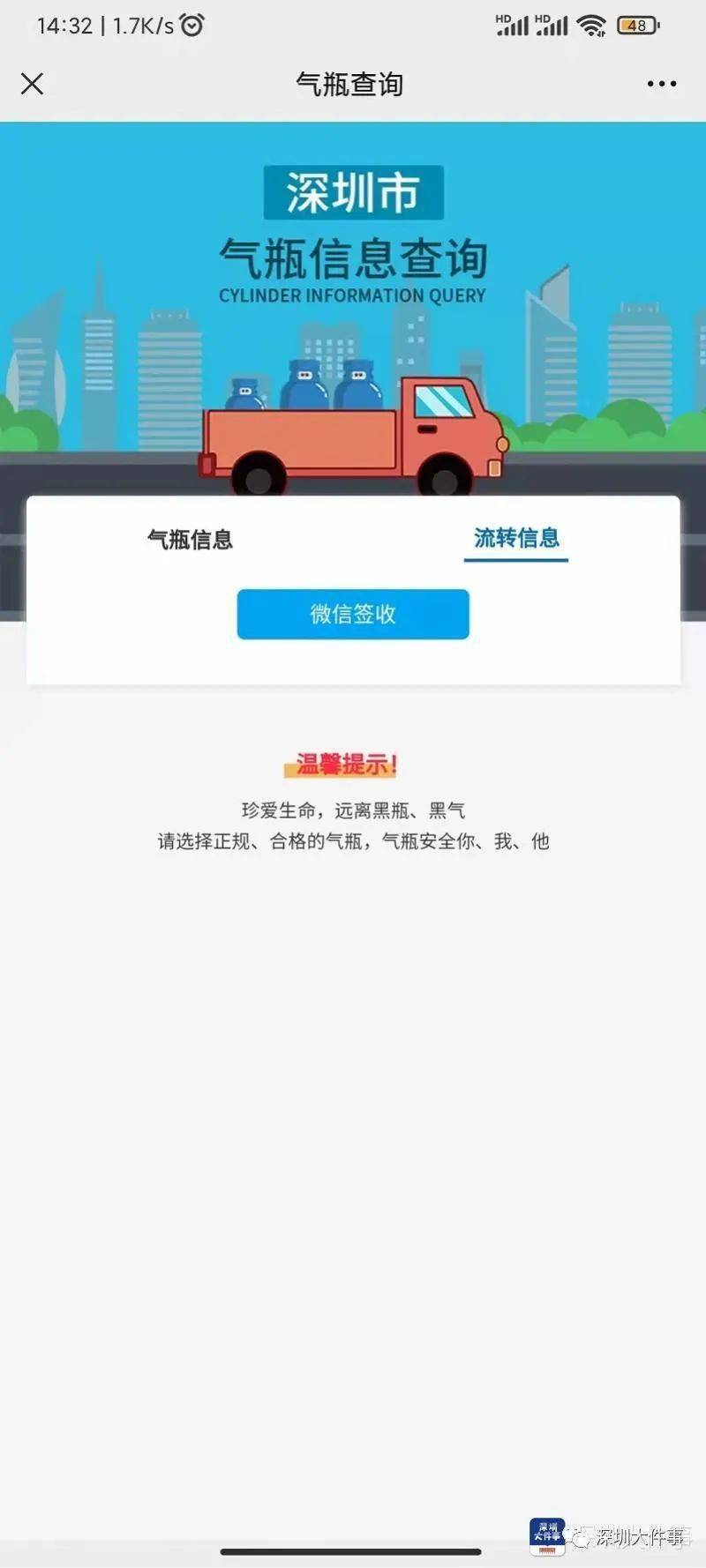Open the three-dot overflow menu

[x=661, y=84]
